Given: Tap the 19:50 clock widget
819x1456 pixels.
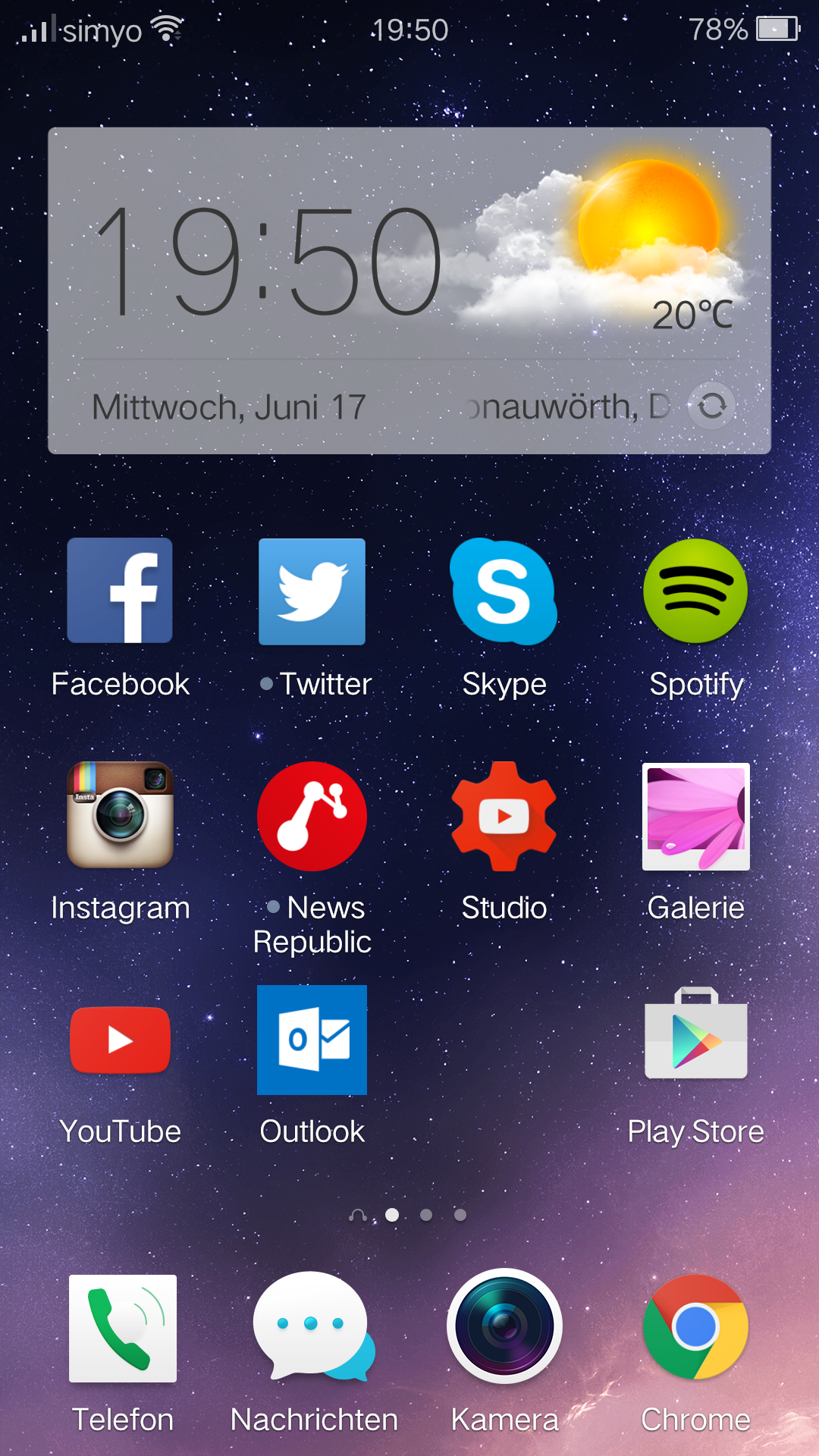Looking at the screenshot, I should tap(269, 262).
